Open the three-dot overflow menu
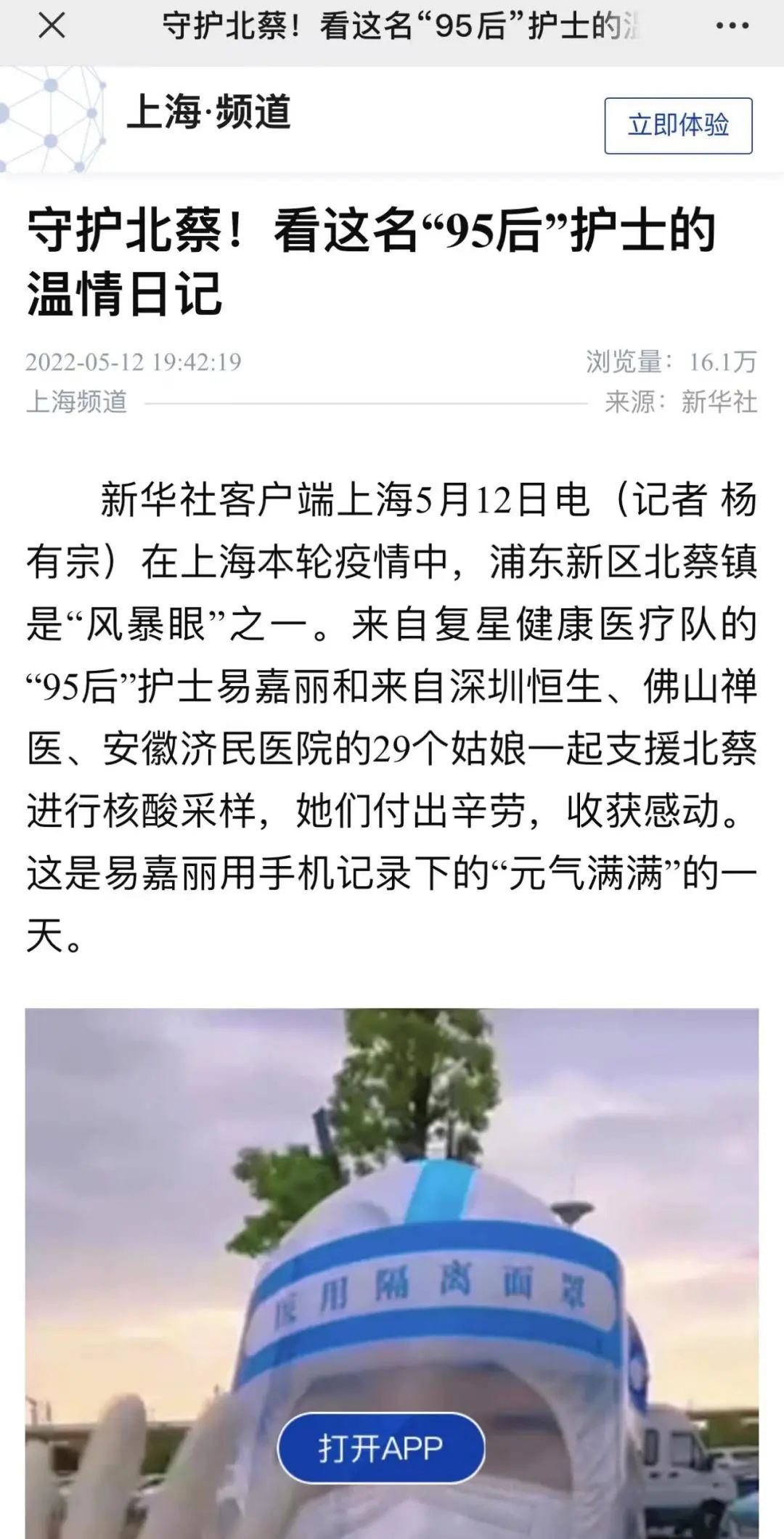This screenshot has width=784, height=1539. [x=732, y=27]
